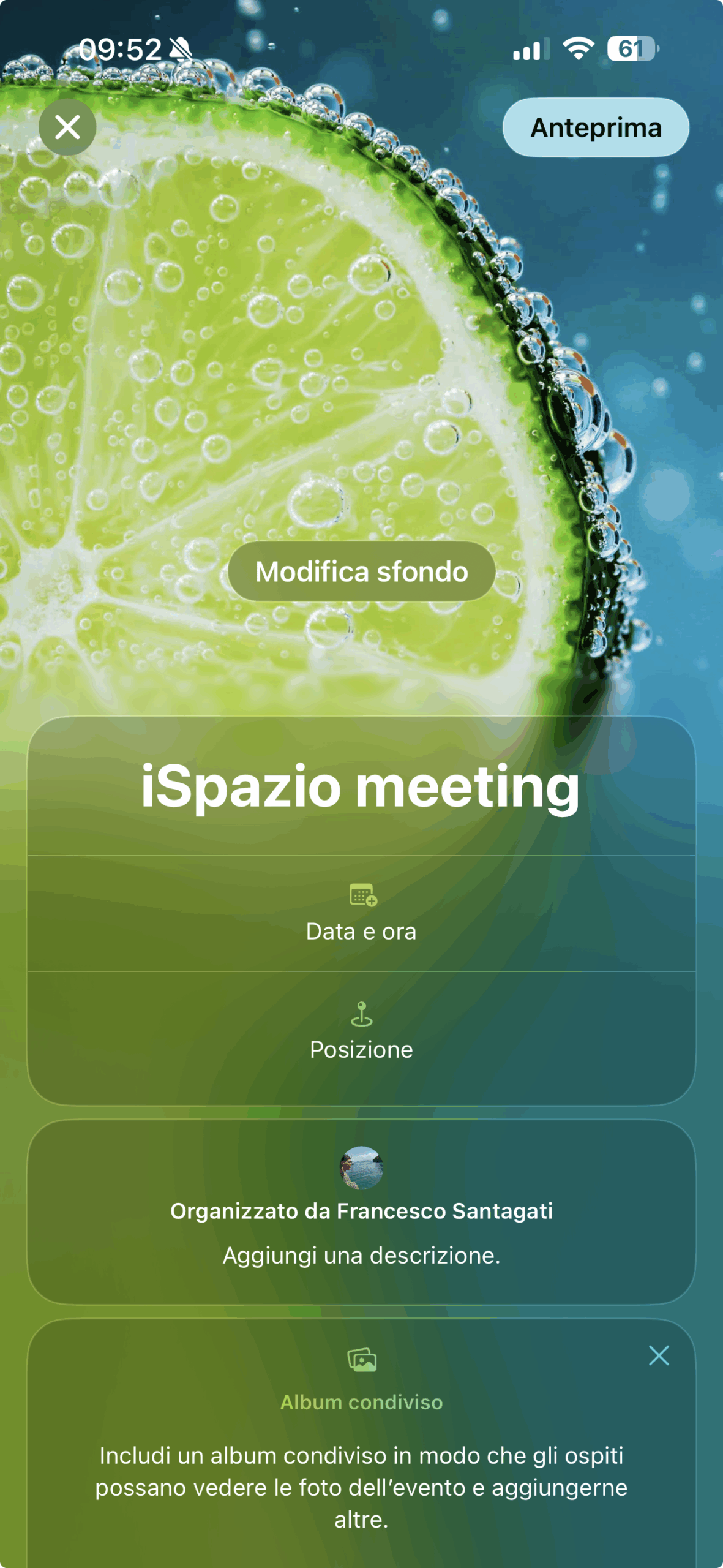Add an Album condiviso
Viewport: 723px width, 1568px height.
(x=361, y=1402)
